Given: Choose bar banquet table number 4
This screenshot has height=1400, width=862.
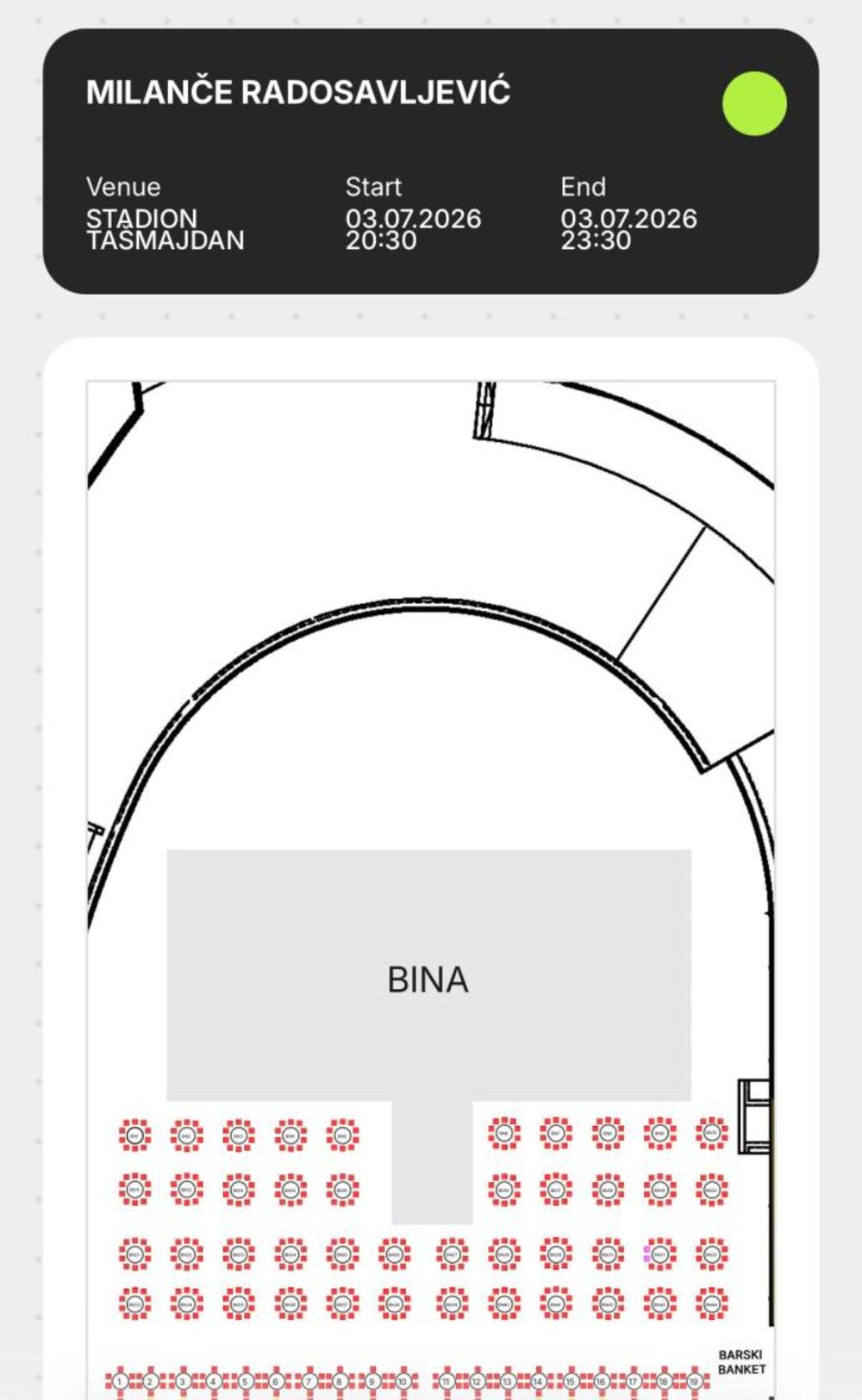Looking at the screenshot, I should [214, 1381].
